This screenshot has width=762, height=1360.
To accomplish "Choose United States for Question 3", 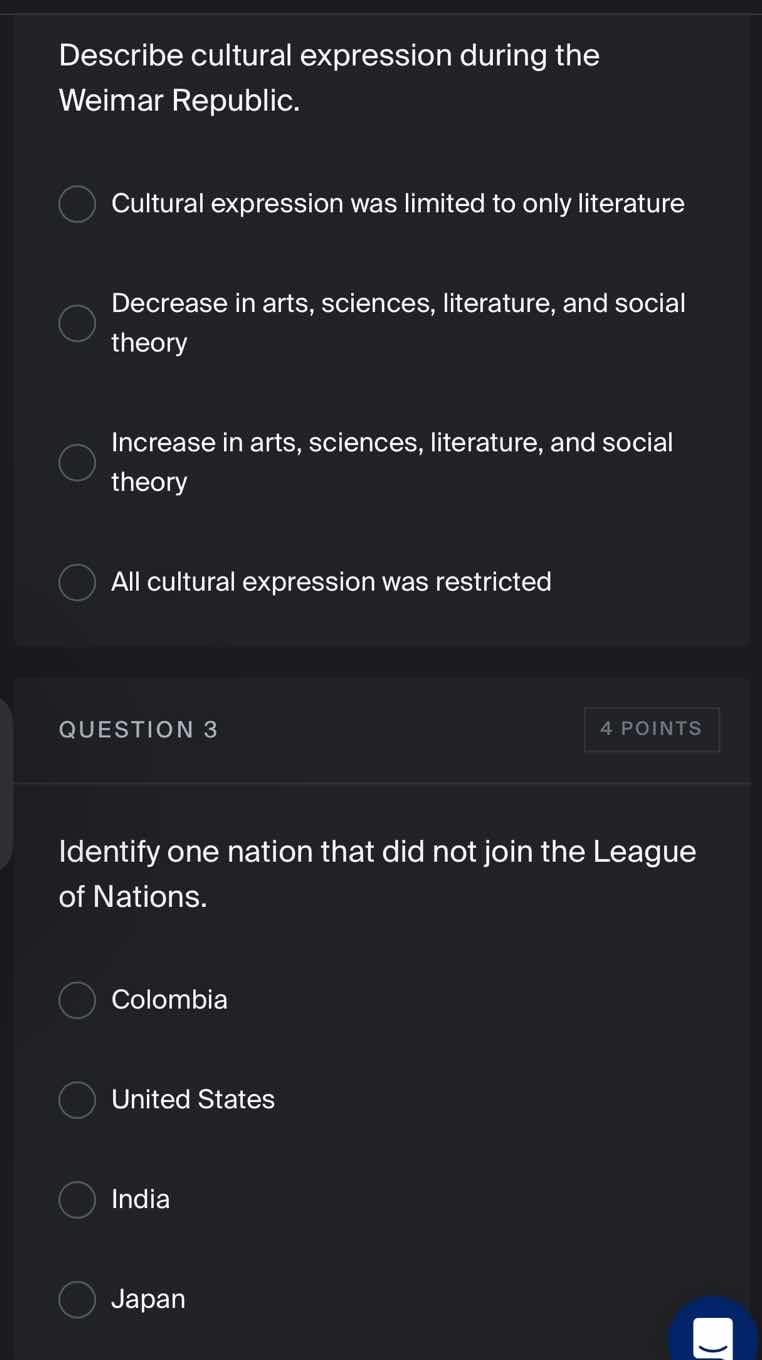I will (x=77, y=1099).
